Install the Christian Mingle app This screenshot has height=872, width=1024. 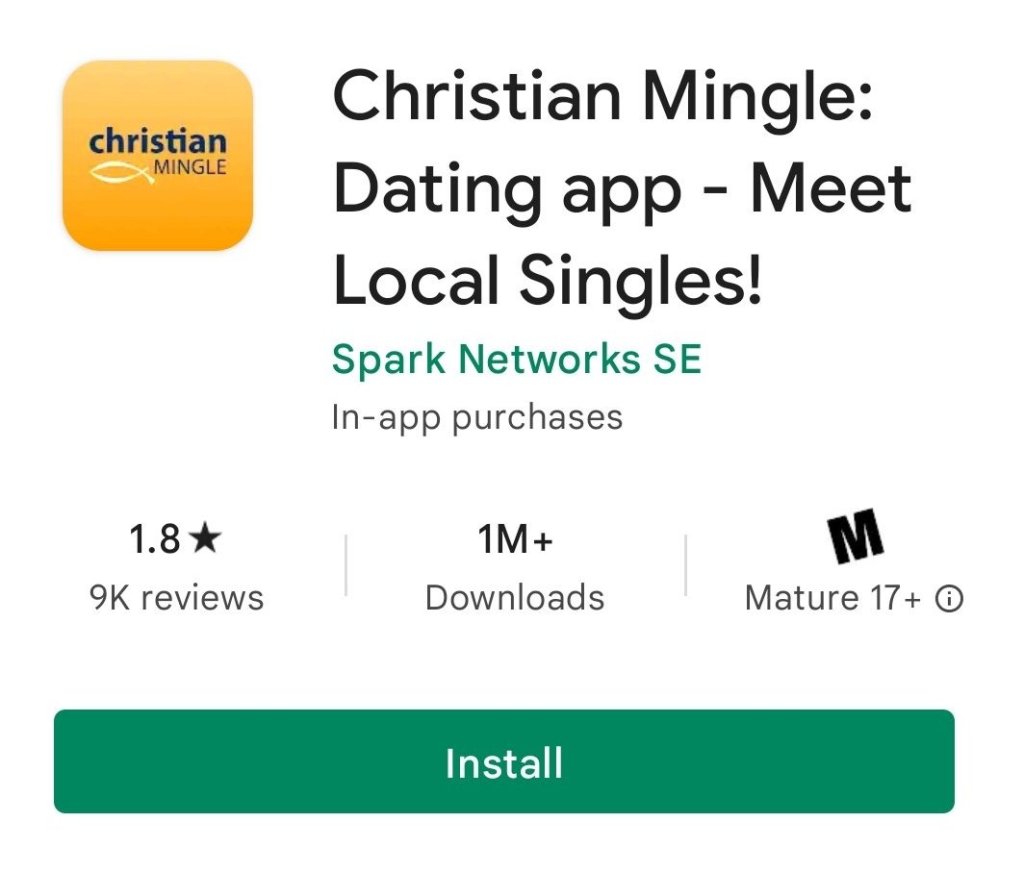pos(504,762)
